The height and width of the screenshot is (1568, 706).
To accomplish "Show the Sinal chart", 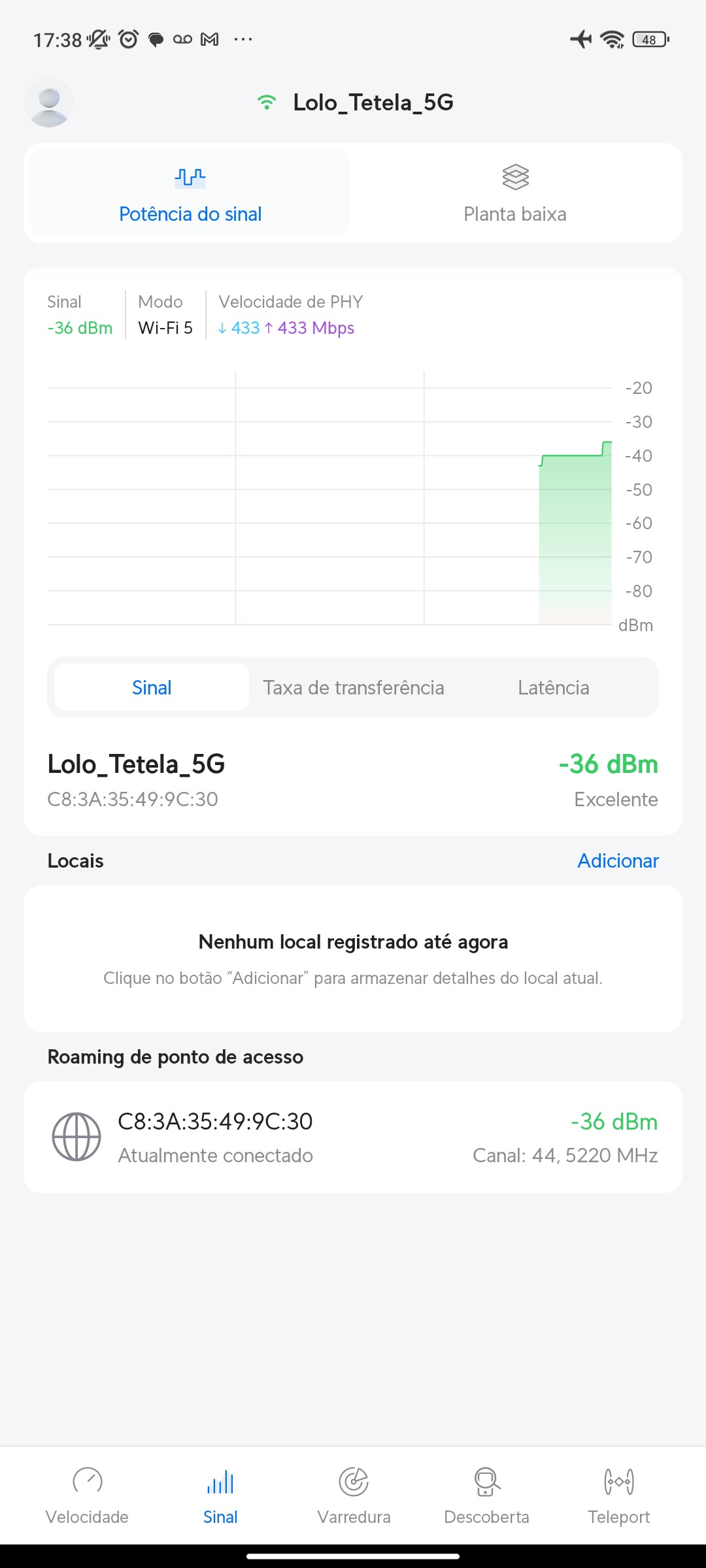I will pyautogui.click(x=152, y=688).
